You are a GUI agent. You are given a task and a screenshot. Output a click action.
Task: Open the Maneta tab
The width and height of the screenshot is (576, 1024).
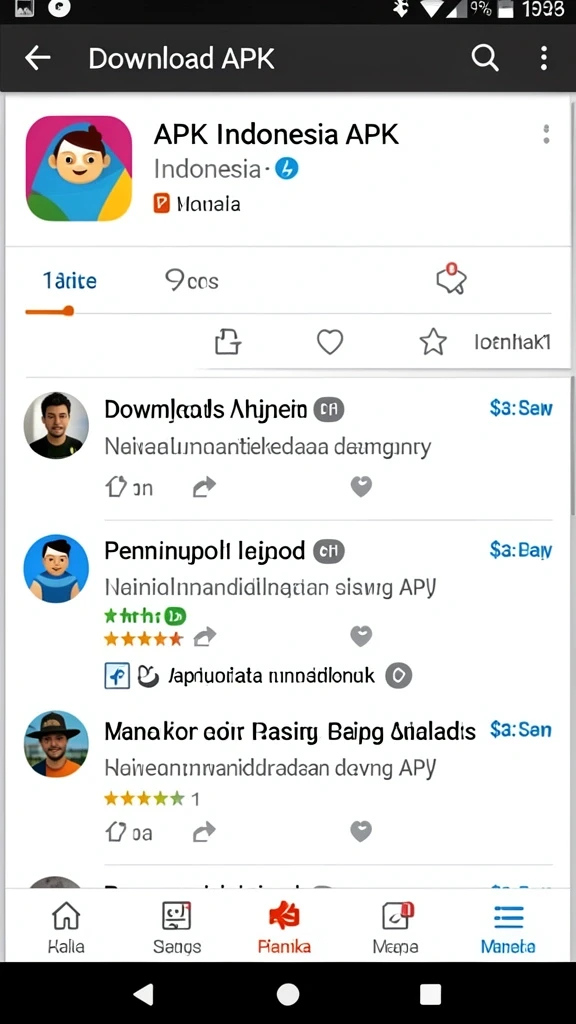pyautogui.click(x=508, y=927)
